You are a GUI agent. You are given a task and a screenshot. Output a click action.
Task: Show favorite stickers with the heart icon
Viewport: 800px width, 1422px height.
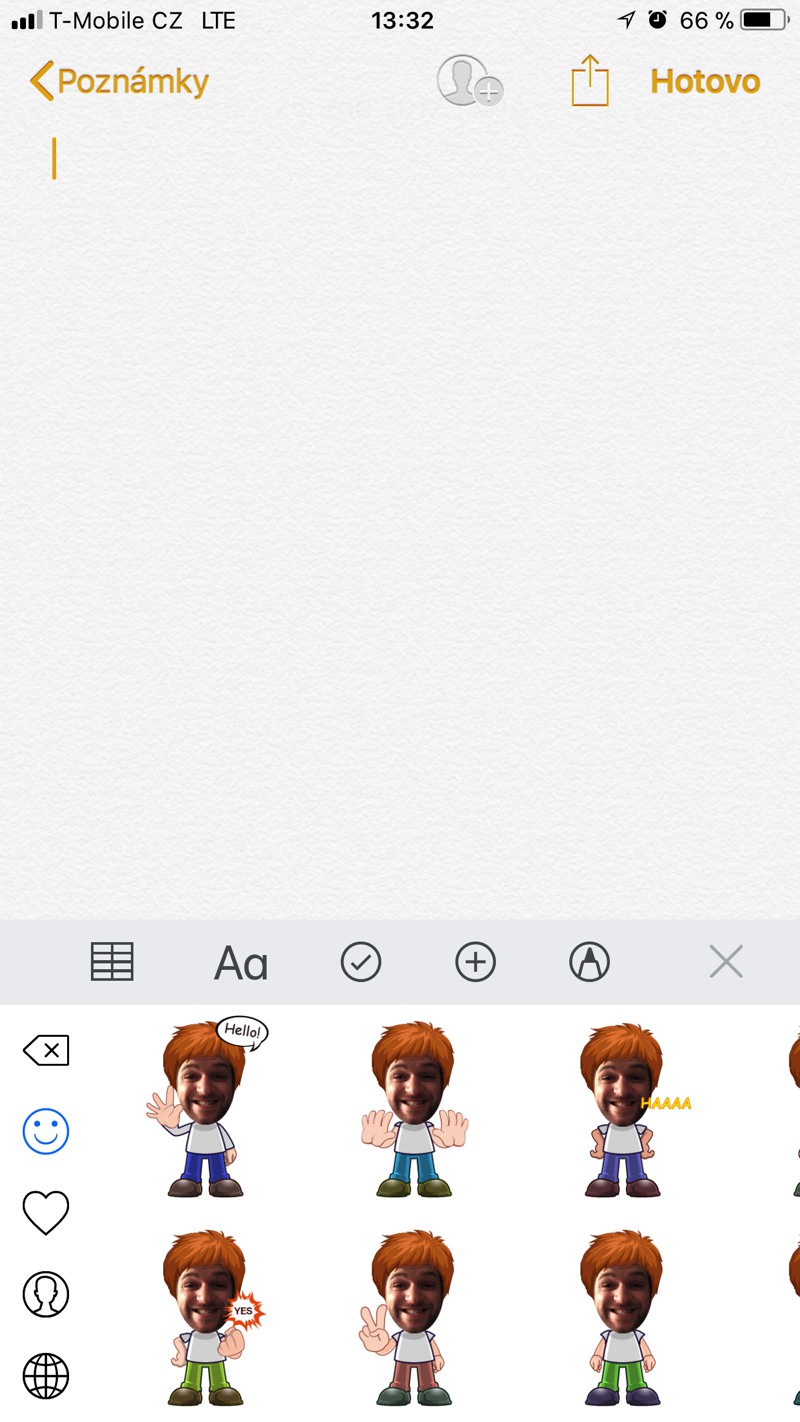46,1213
